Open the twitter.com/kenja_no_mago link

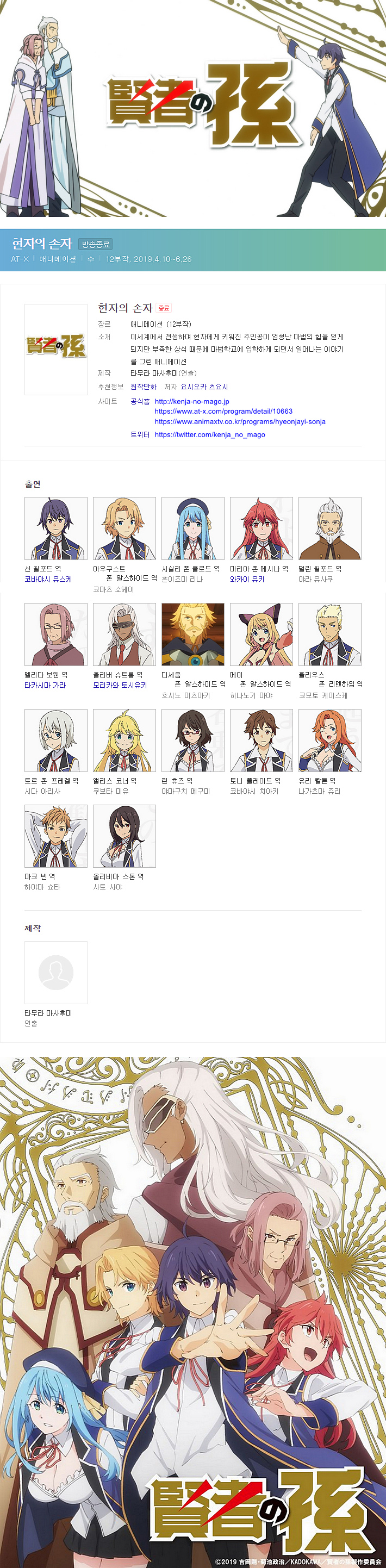click(x=209, y=434)
